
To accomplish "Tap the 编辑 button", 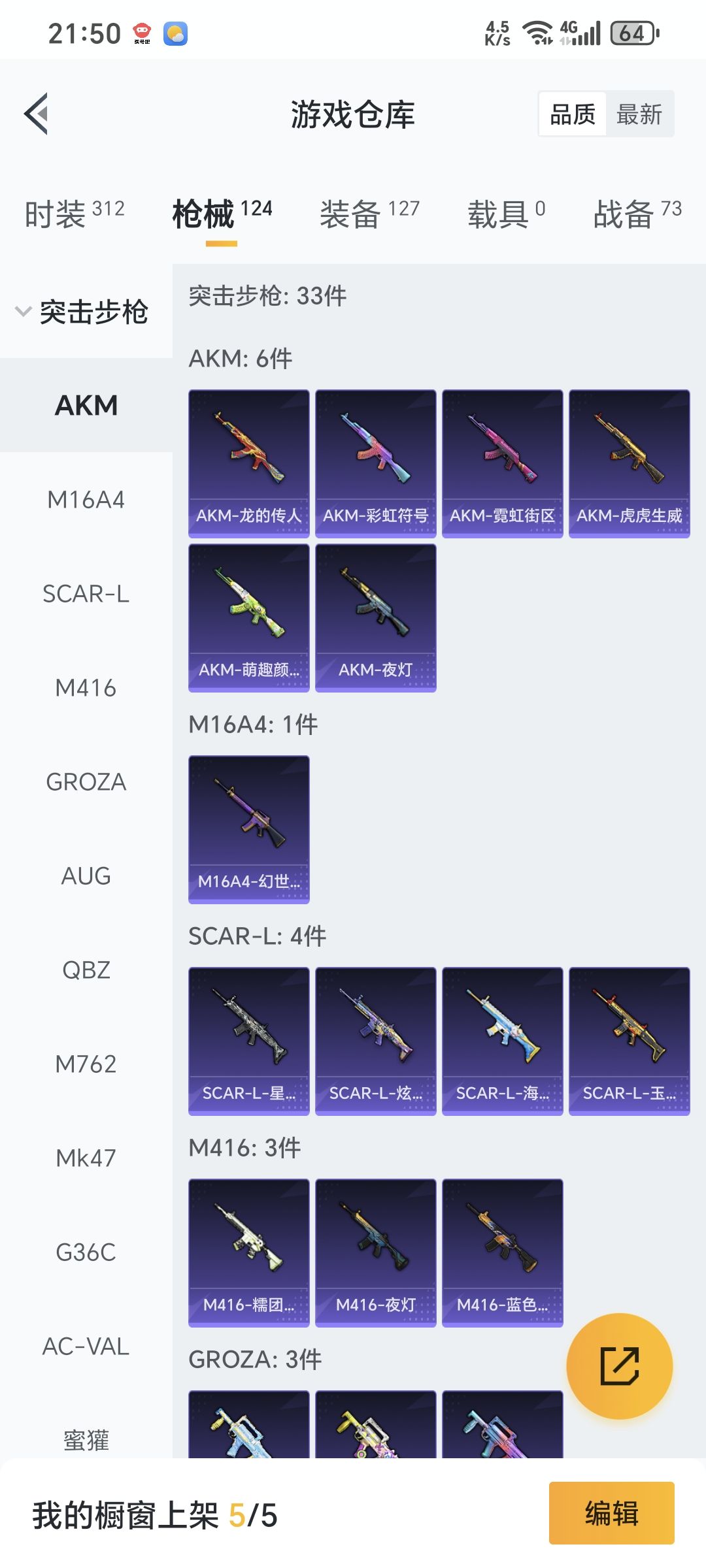I will (611, 1513).
